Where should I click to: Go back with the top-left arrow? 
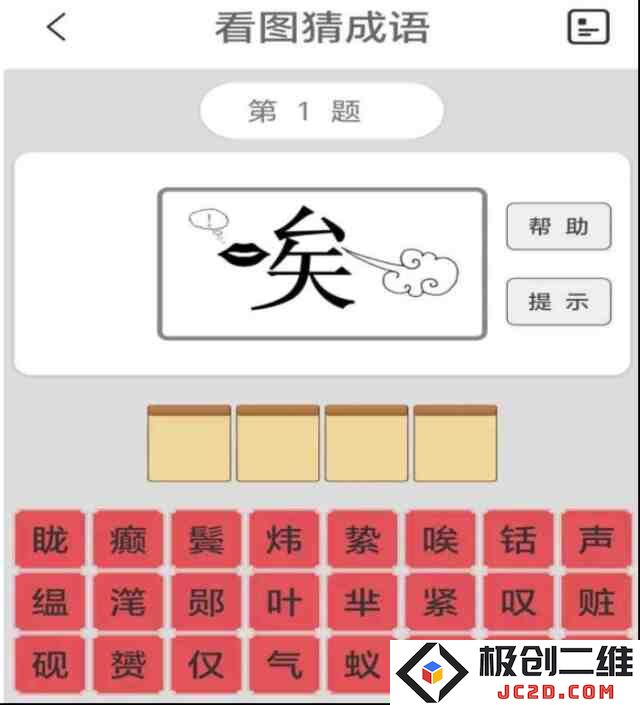point(57,27)
